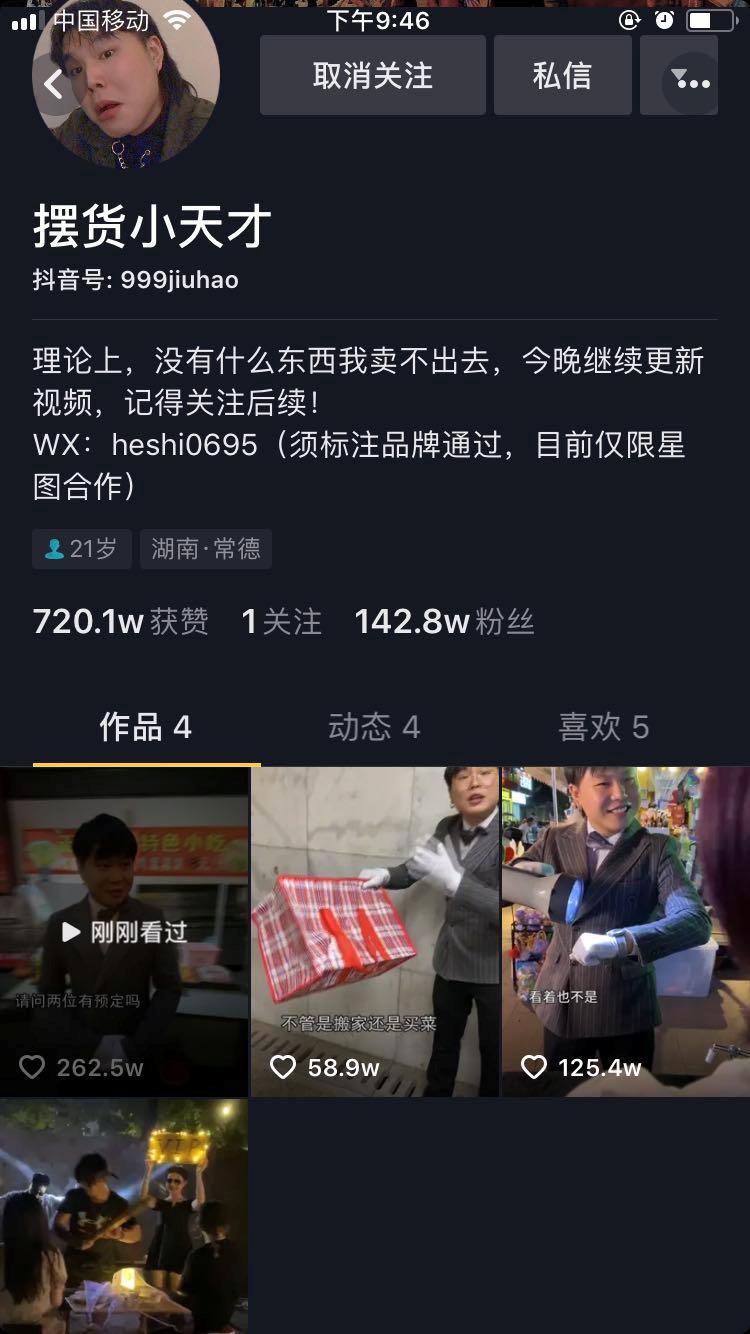This screenshot has width=750, height=1334.
Task: Tap the play icon on 刚刚看过 video
Action: (68, 933)
